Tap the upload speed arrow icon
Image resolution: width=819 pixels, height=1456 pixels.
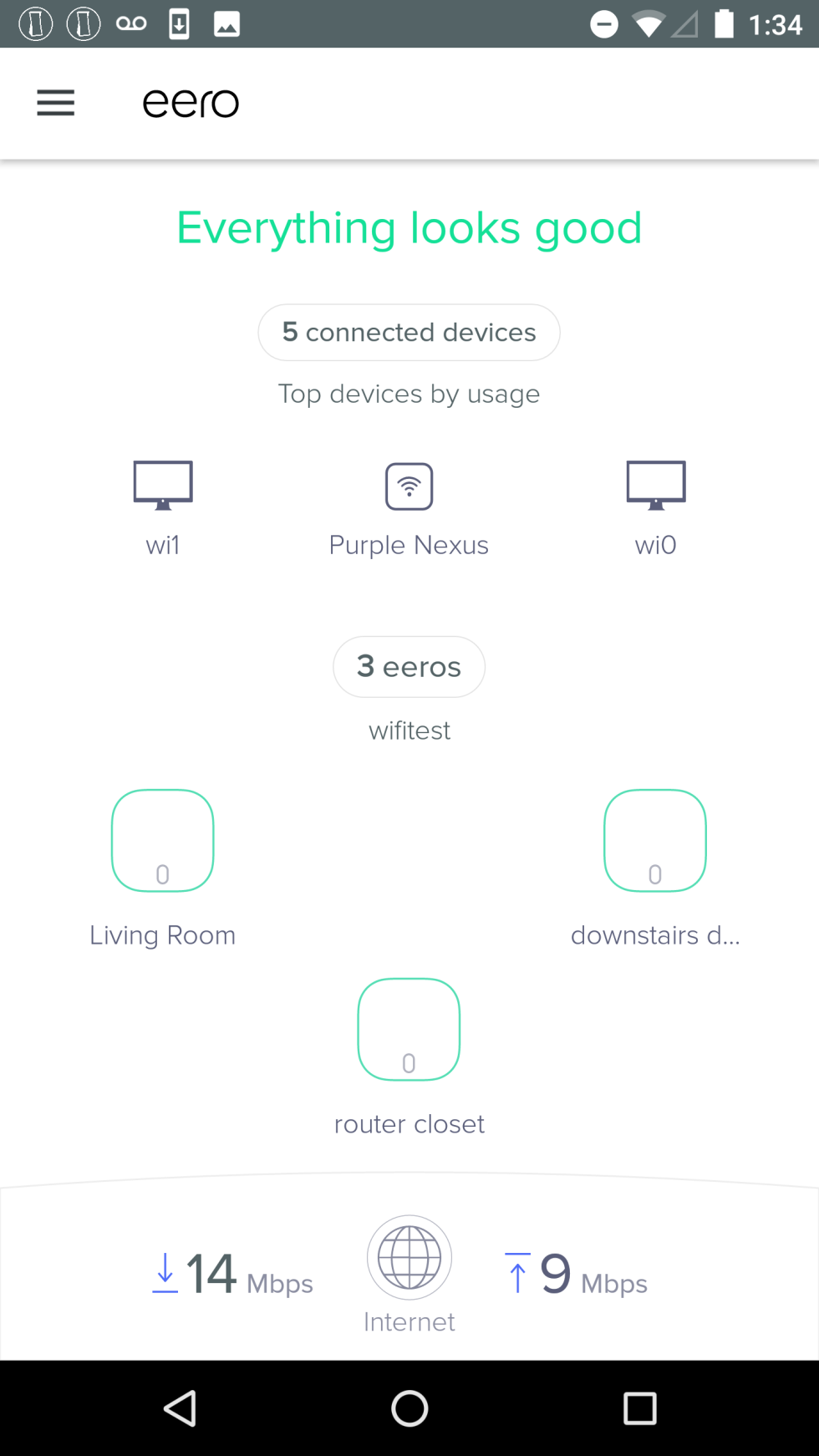point(517,1274)
